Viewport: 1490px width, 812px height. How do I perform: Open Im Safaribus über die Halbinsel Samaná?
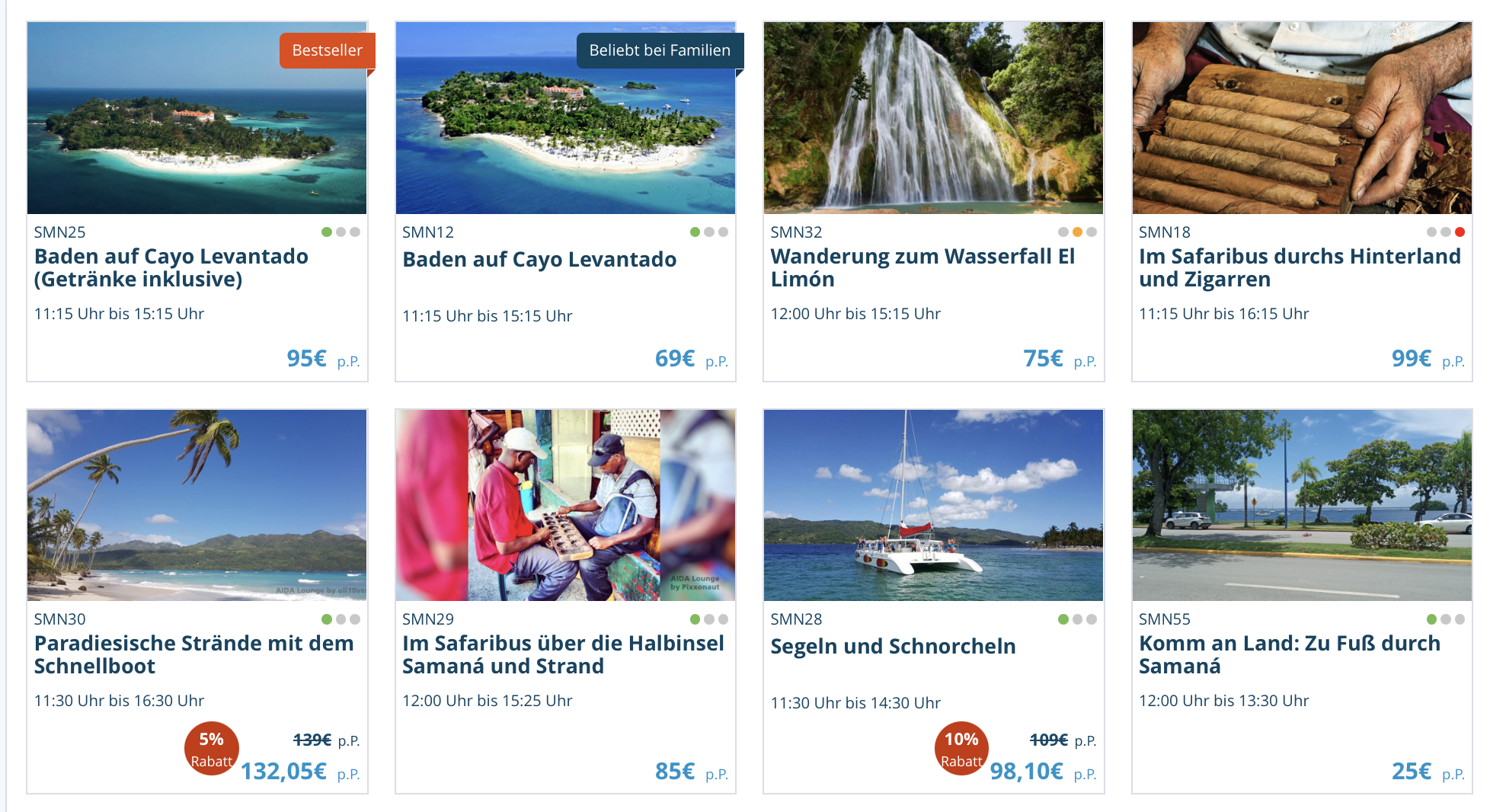(x=562, y=654)
